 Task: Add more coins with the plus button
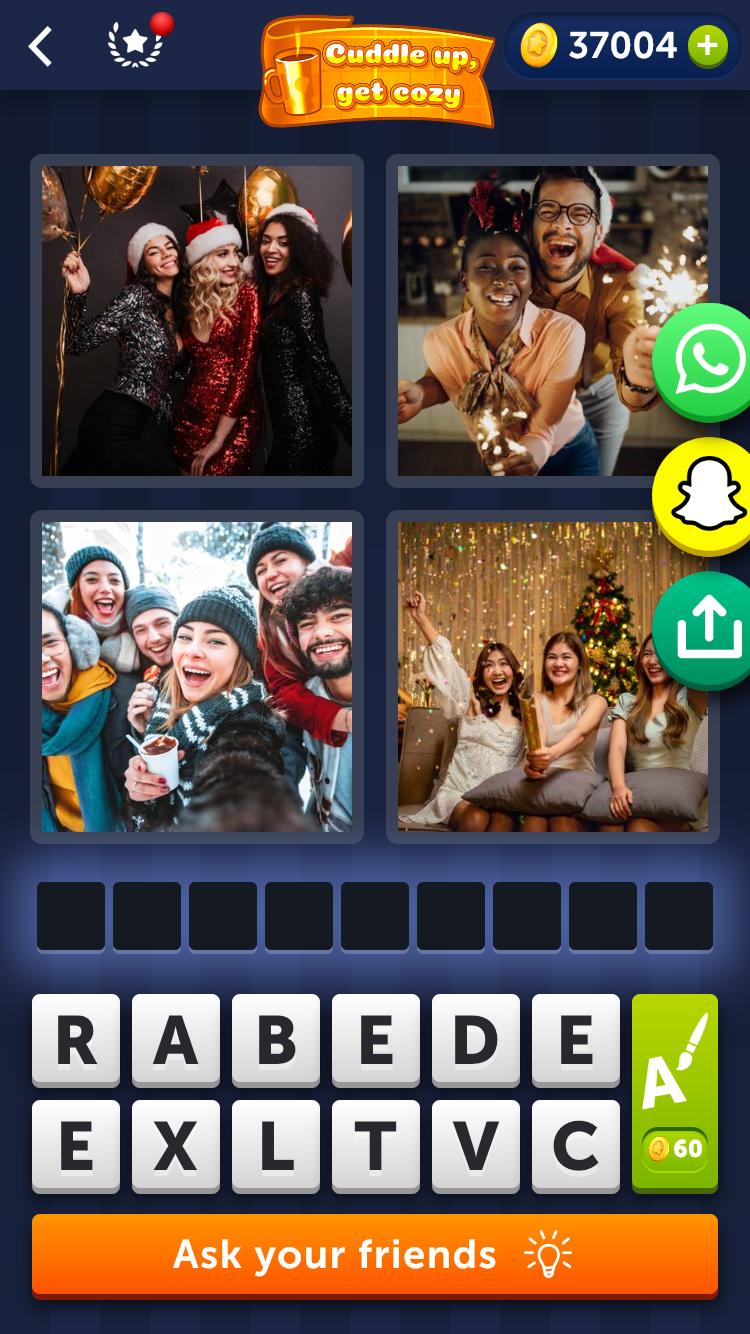pos(707,46)
